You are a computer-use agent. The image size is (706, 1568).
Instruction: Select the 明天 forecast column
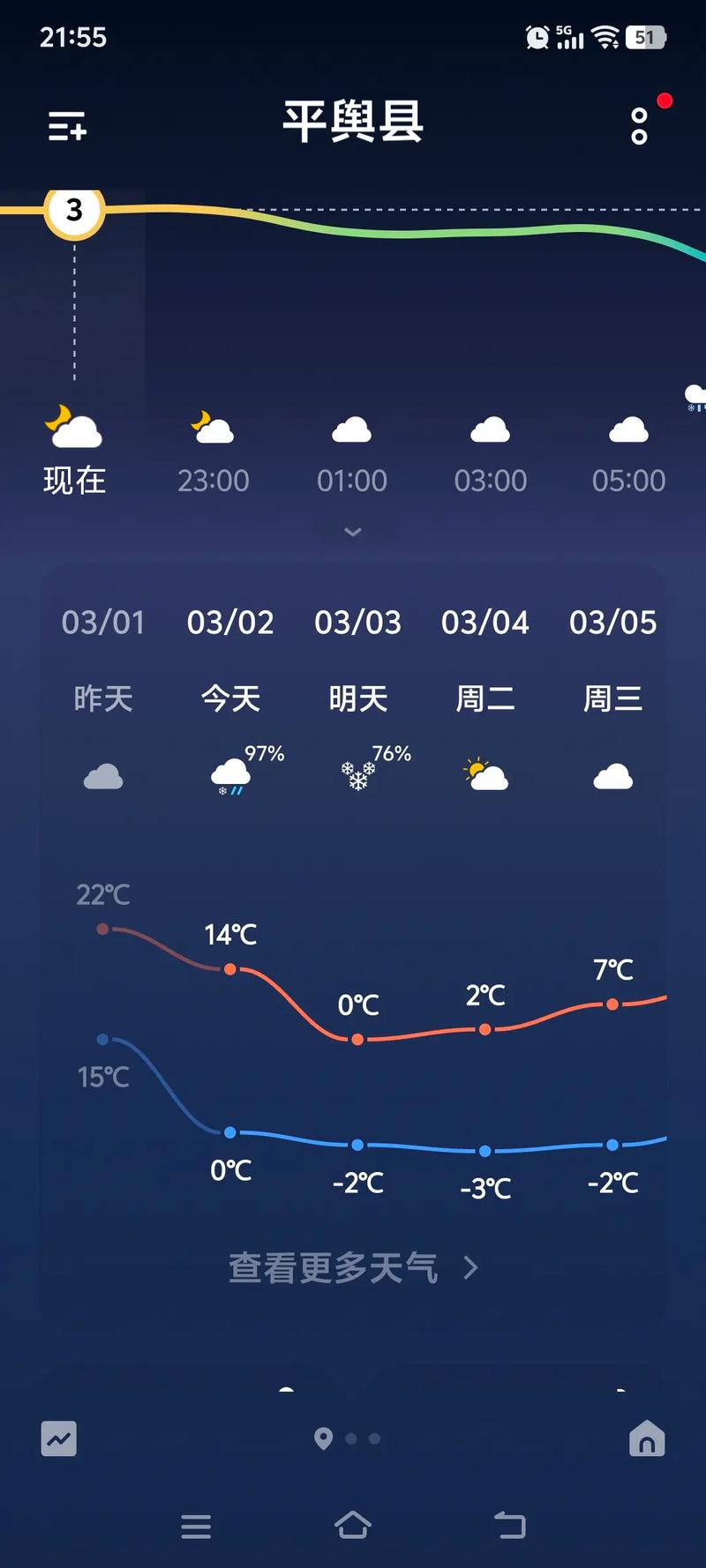(x=357, y=698)
